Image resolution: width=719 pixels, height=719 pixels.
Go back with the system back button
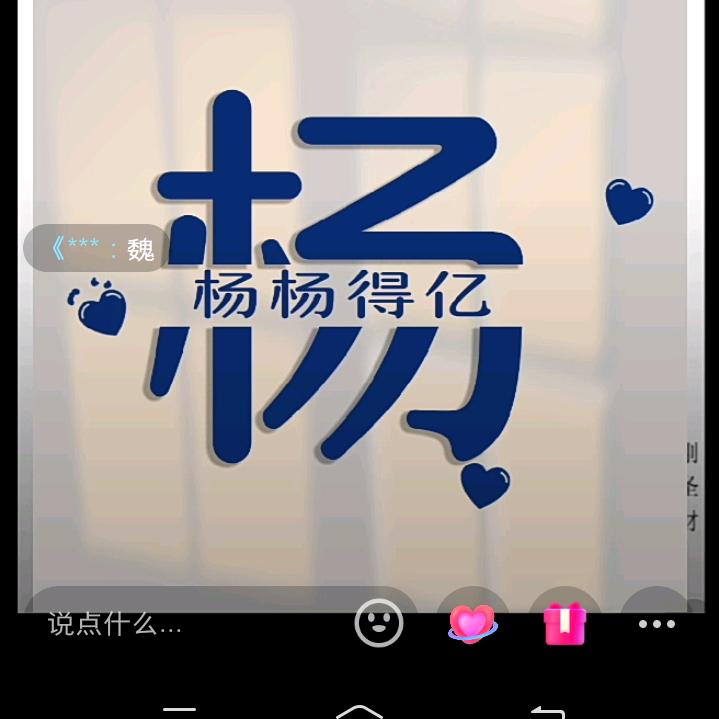[547, 711]
